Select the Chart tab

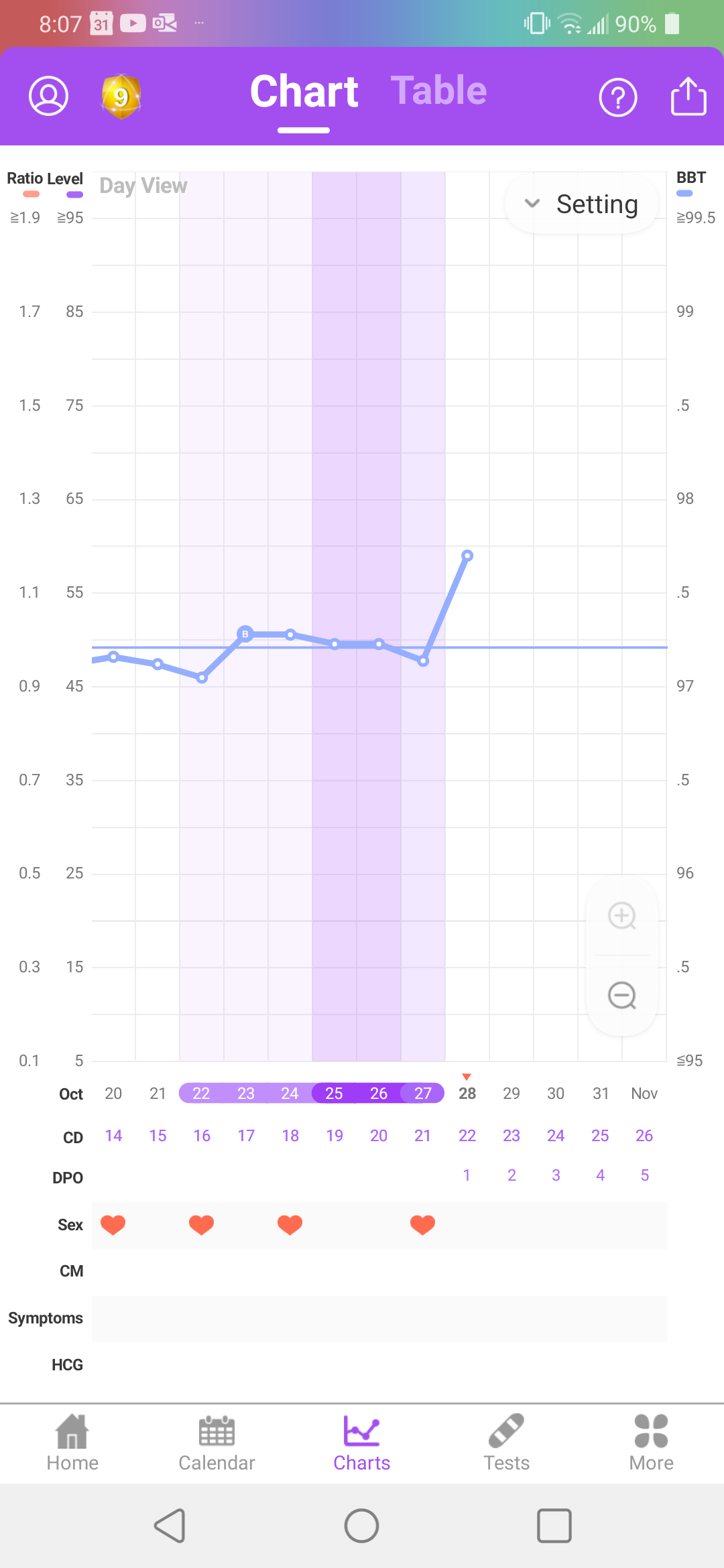(304, 92)
